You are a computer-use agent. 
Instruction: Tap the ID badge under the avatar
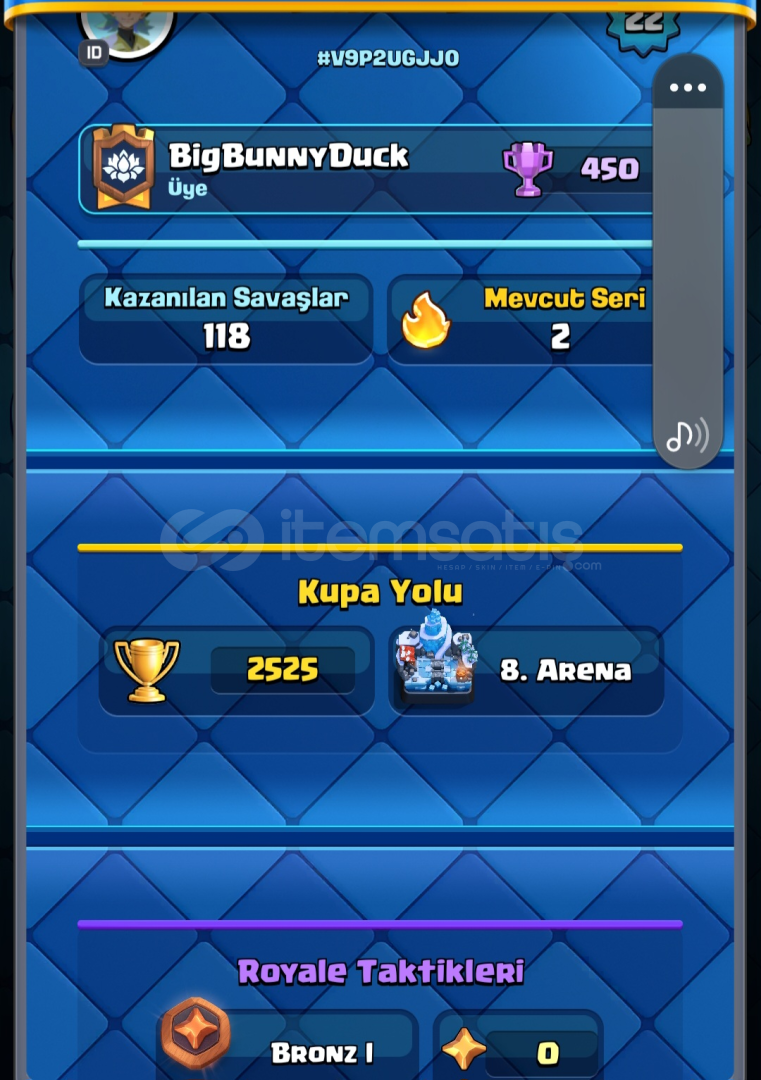93,53
